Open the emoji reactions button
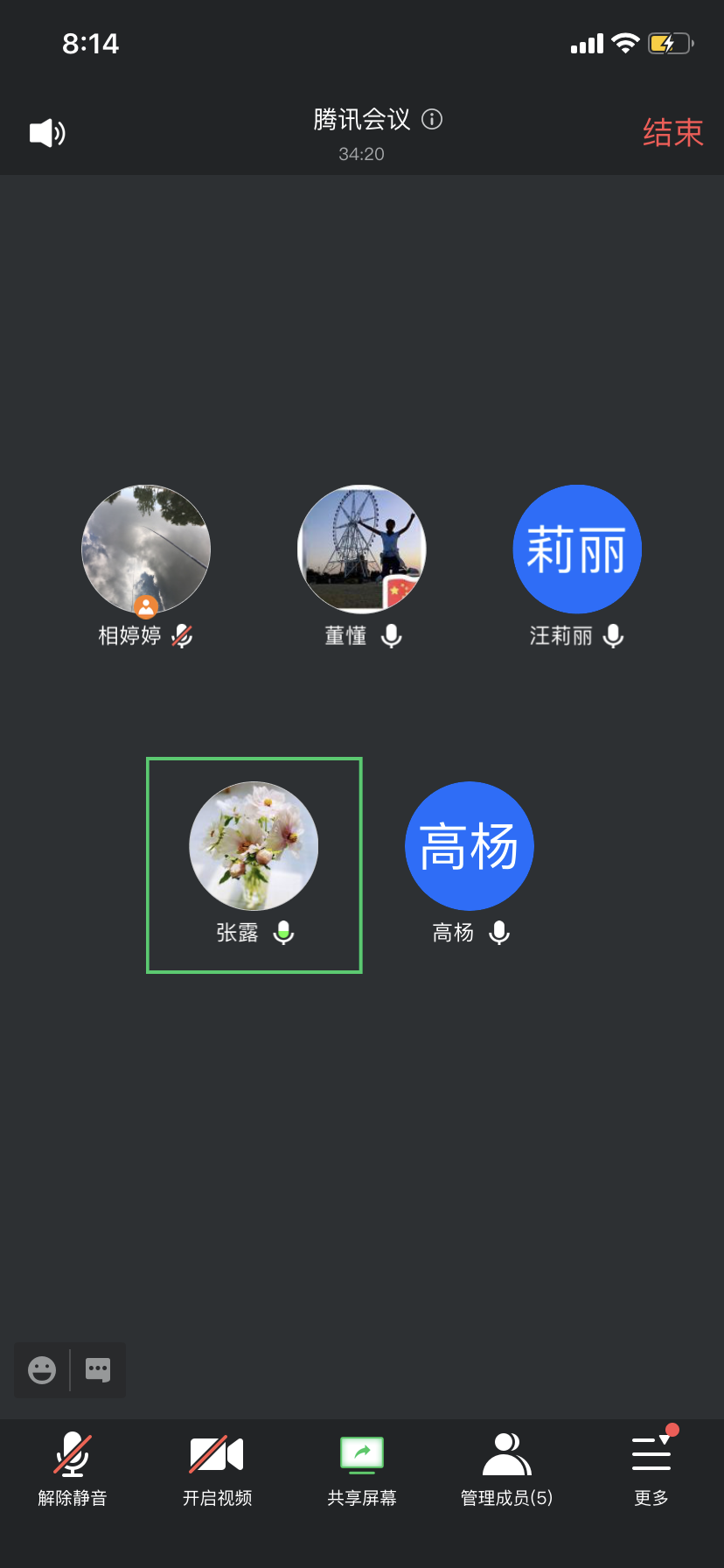Screen dimensions: 724x1568 click(42, 1369)
